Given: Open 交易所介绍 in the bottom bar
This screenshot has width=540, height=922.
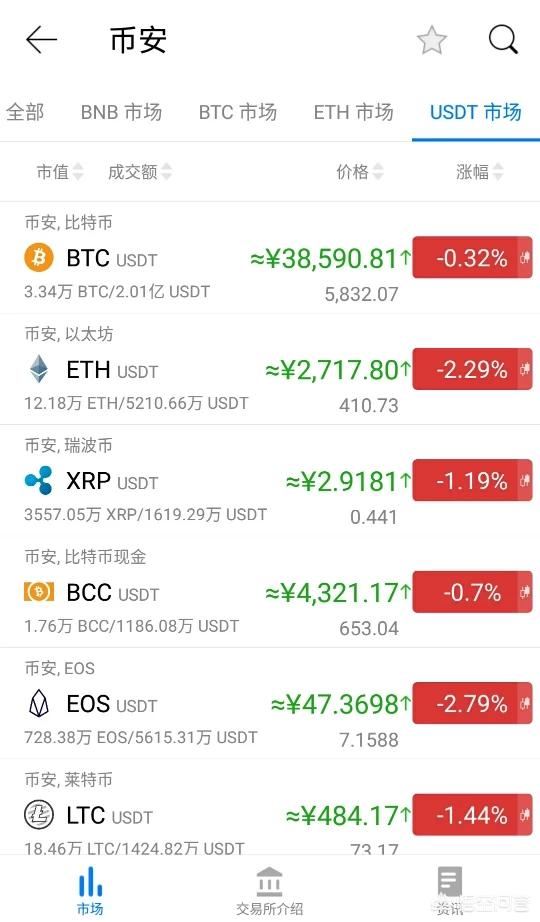Looking at the screenshot, I should click(x=269, y=891).
